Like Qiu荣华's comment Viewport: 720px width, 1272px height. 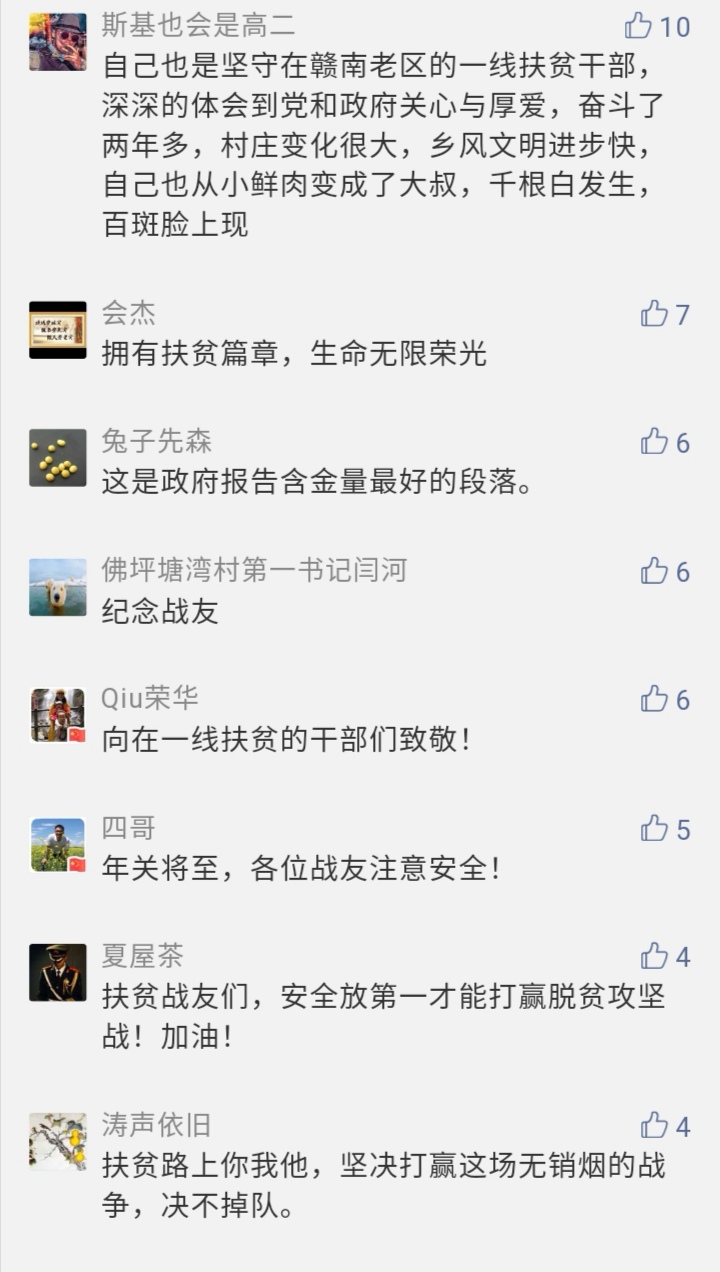(654, 699)
